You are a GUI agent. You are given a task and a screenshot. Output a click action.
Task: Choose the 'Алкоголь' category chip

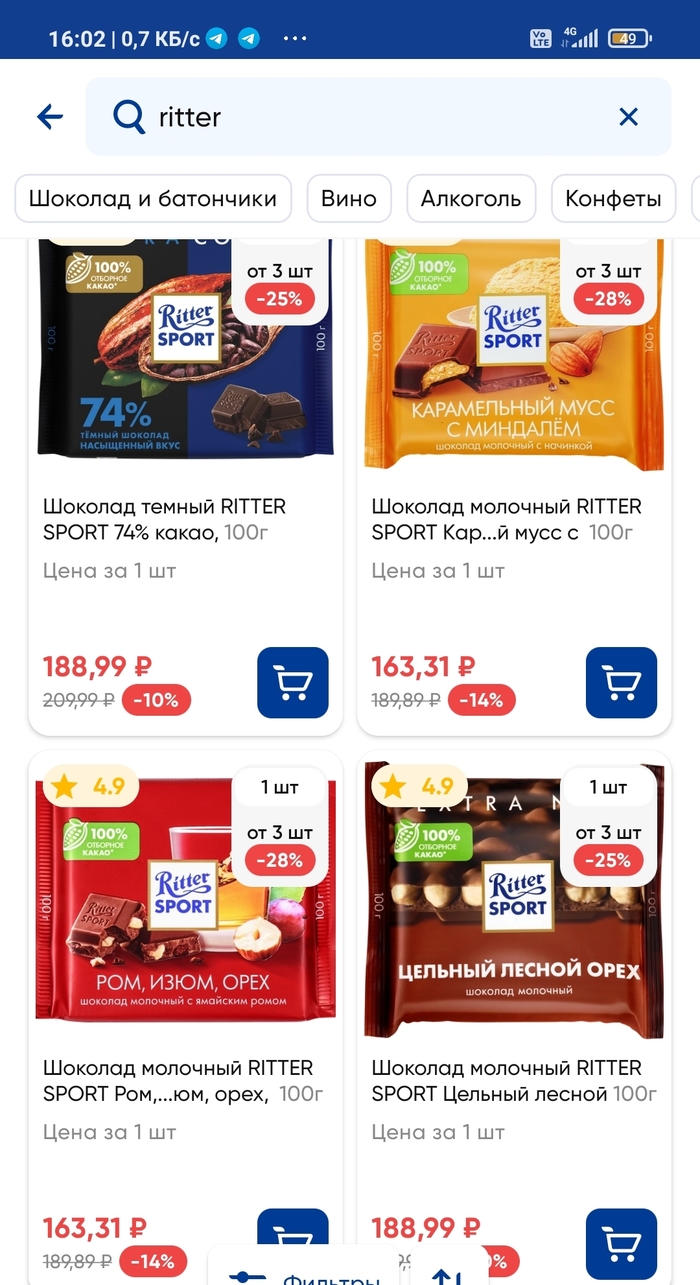[x=471, y=198]
